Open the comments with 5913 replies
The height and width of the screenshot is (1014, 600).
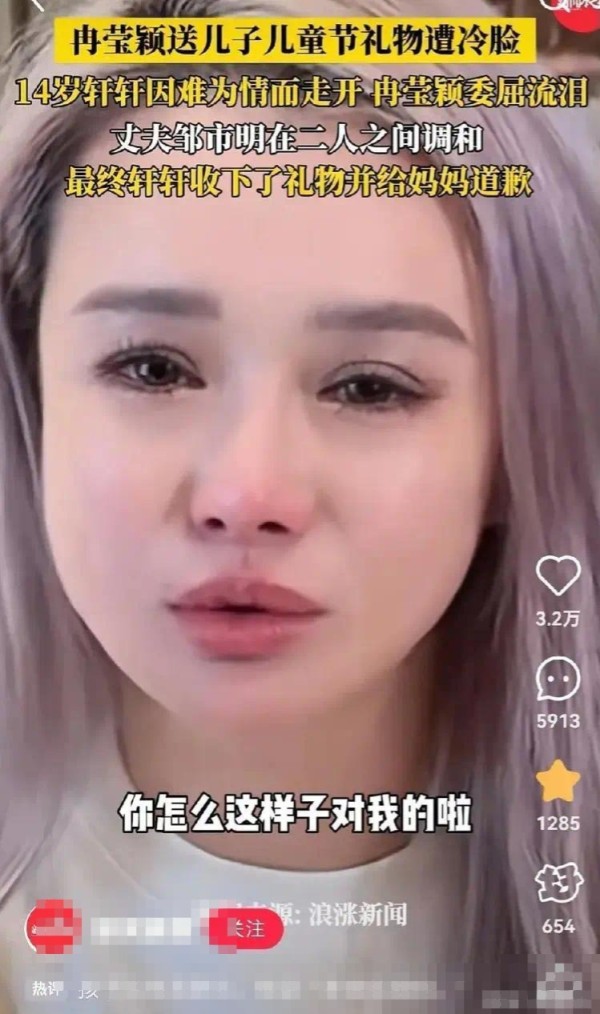click(558, 680)
